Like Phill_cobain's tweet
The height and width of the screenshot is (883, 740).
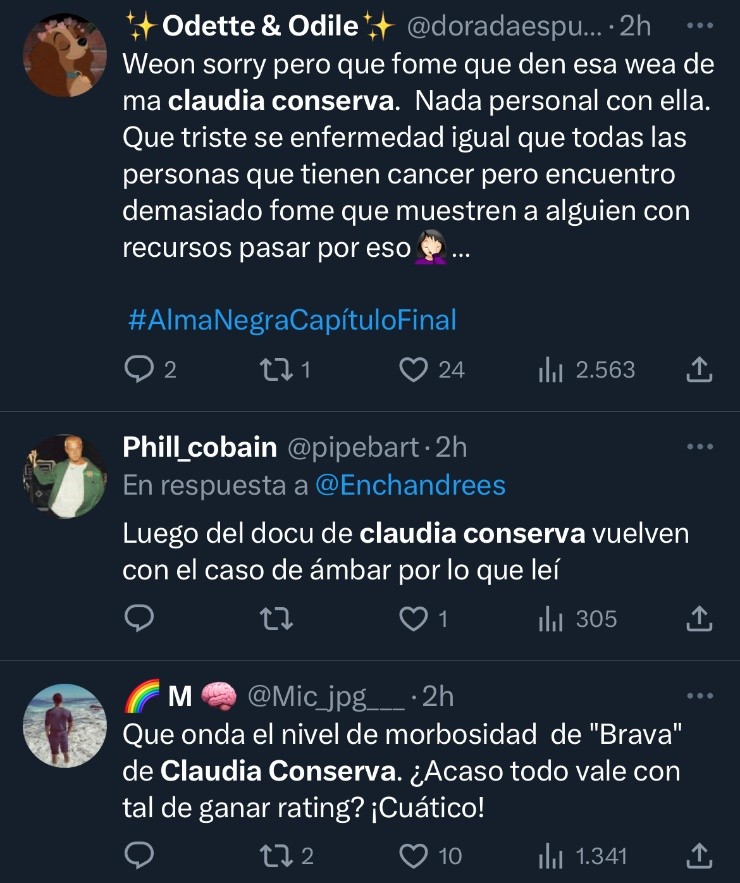[x=413, y=619]
